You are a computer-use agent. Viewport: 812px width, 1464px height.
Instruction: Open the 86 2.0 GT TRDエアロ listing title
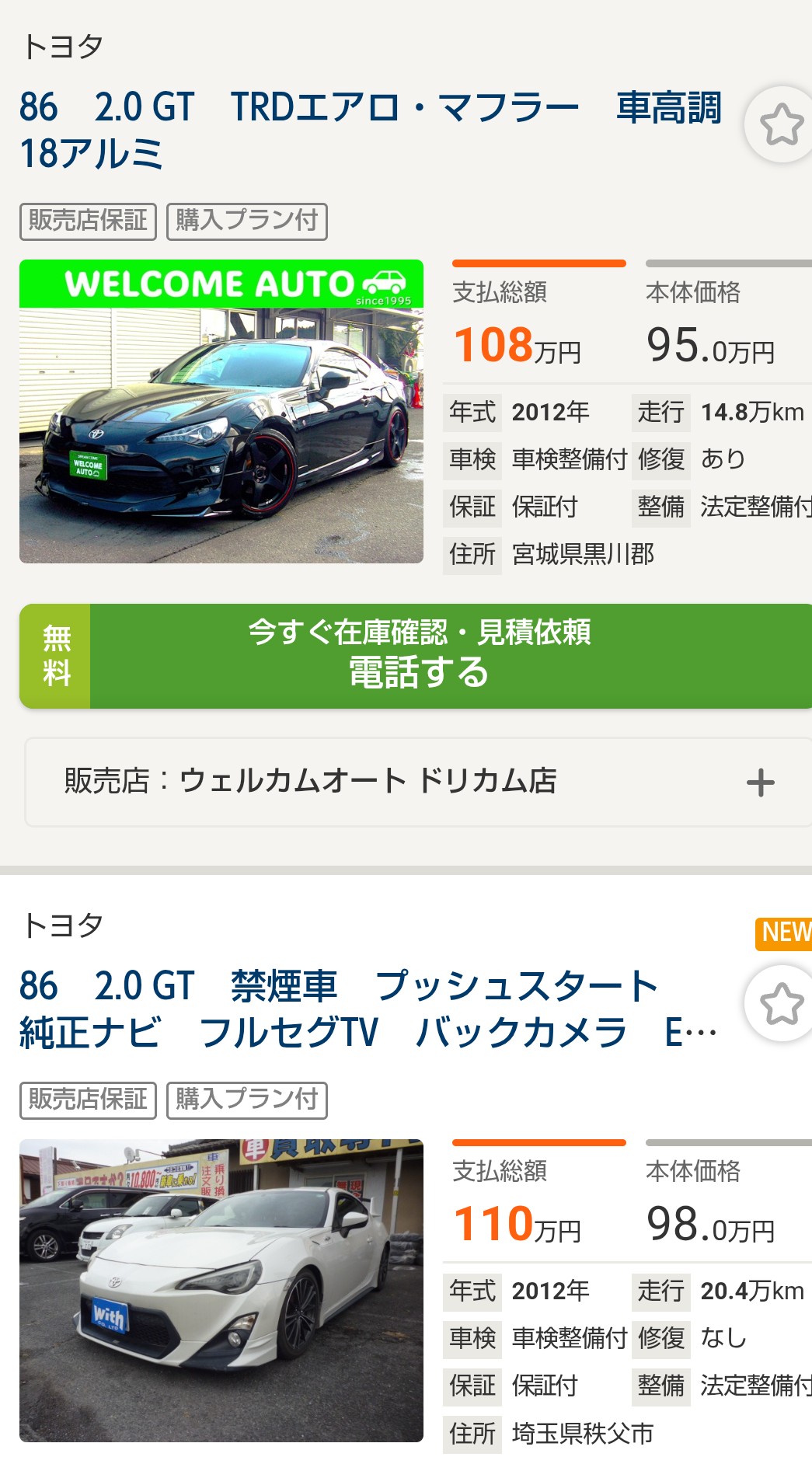click(370, 130)
